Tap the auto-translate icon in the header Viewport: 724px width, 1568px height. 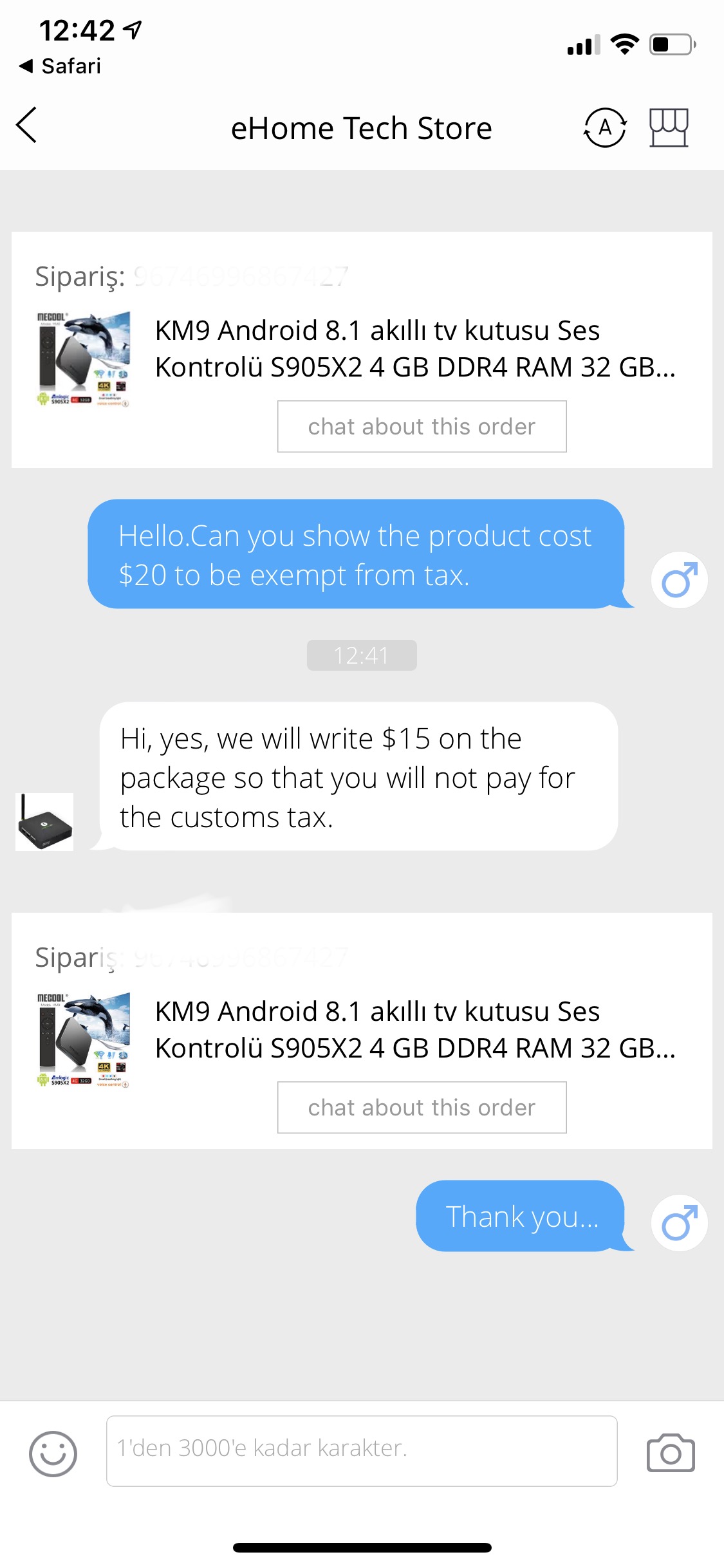[x=604, y=127]
